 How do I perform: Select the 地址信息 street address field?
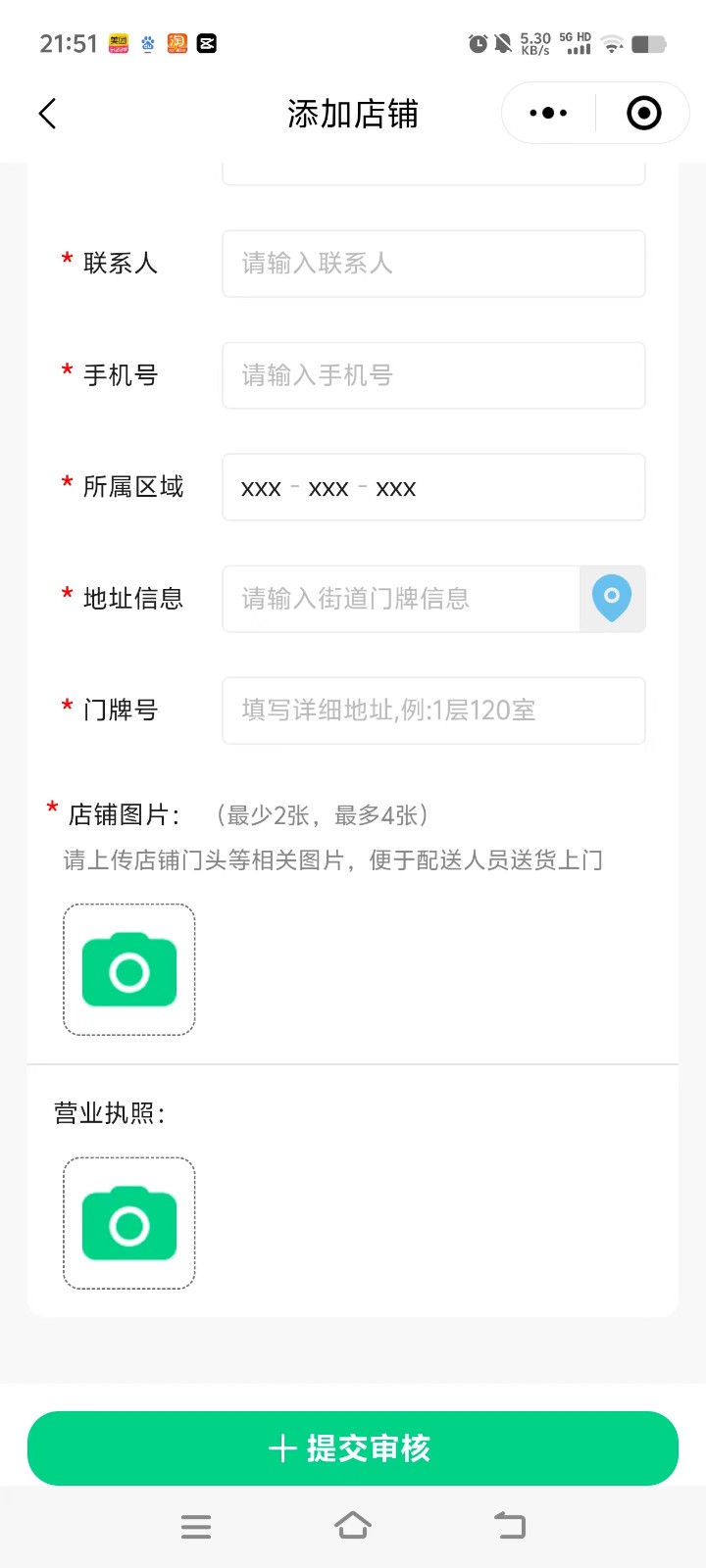[402, 599]
